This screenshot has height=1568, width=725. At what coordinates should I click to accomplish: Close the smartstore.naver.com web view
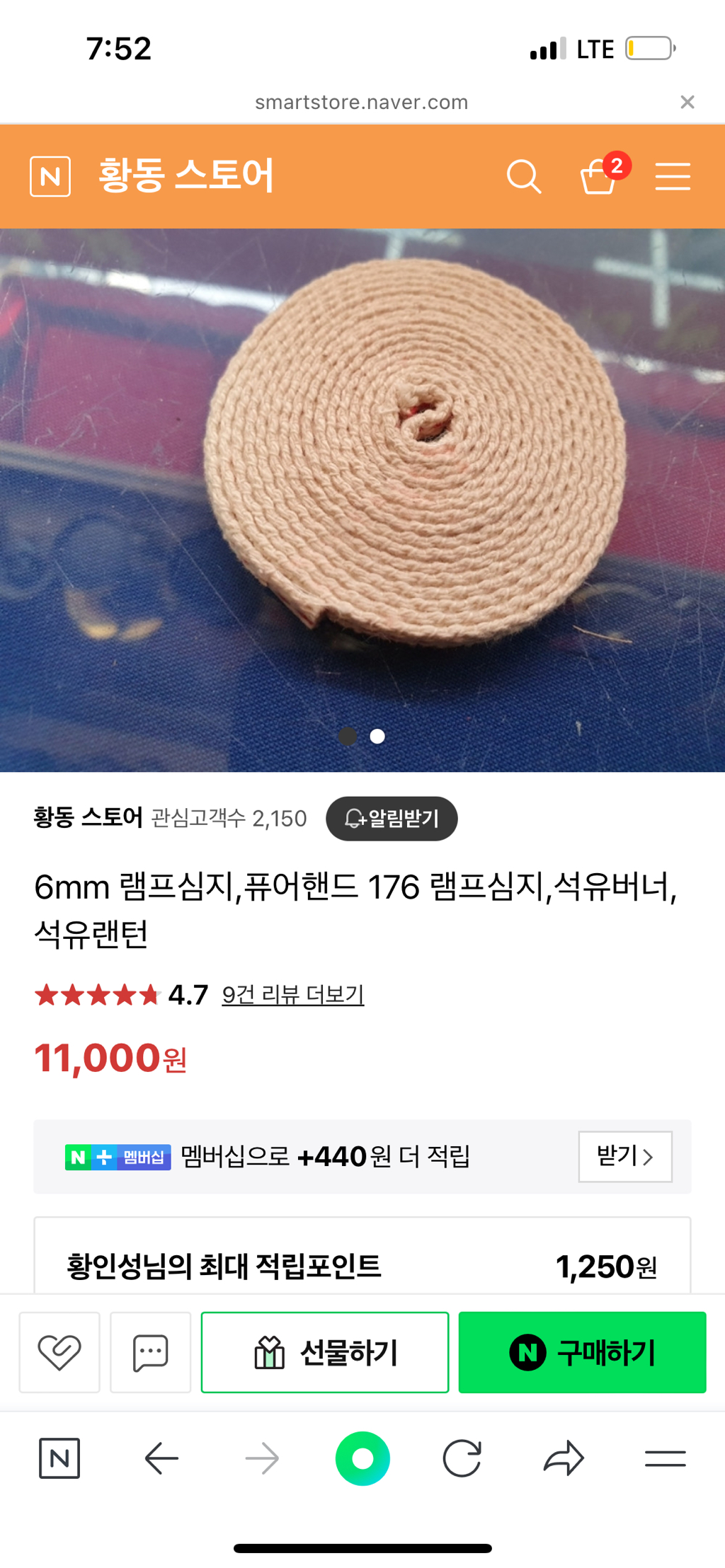point(687,102)
